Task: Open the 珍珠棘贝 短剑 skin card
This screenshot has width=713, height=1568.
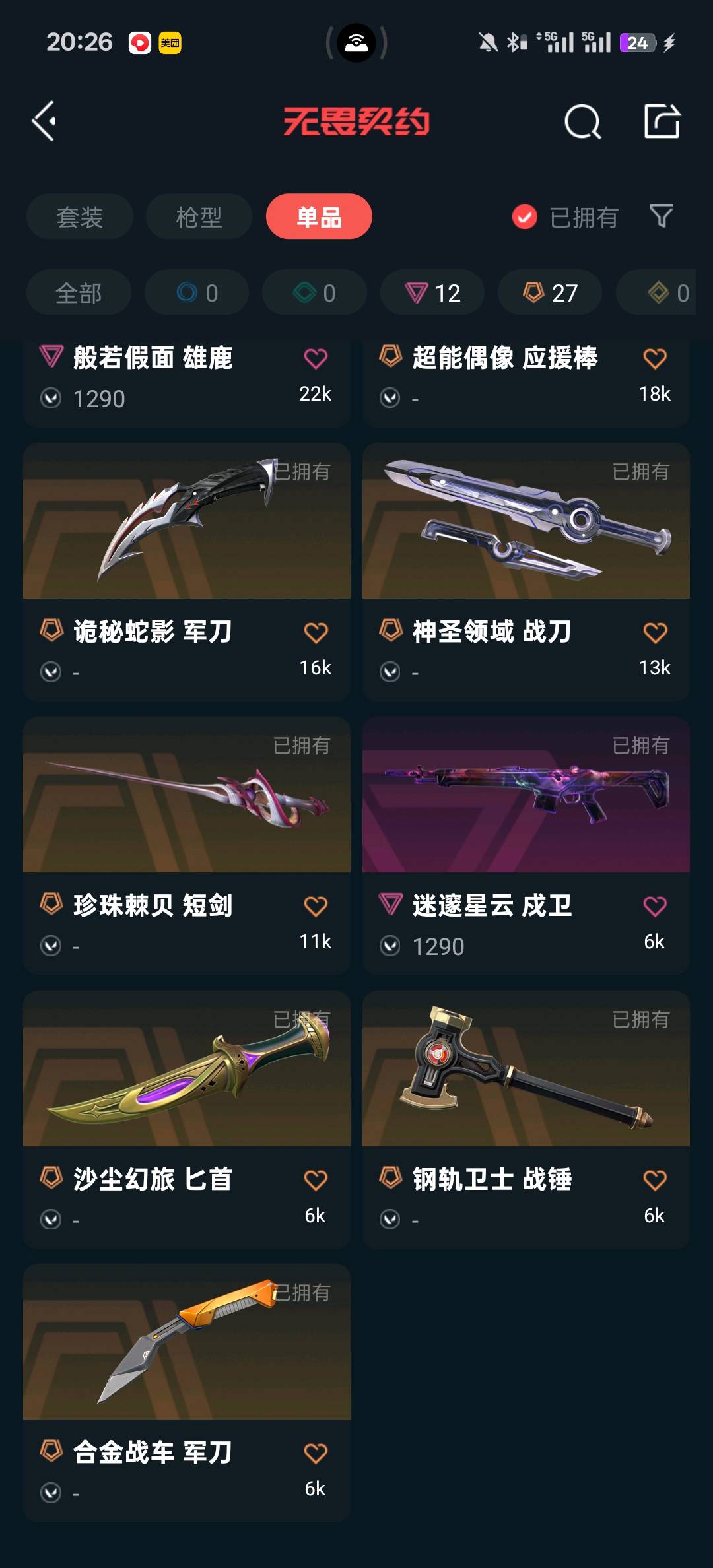Action: click(x=187, y=845)
